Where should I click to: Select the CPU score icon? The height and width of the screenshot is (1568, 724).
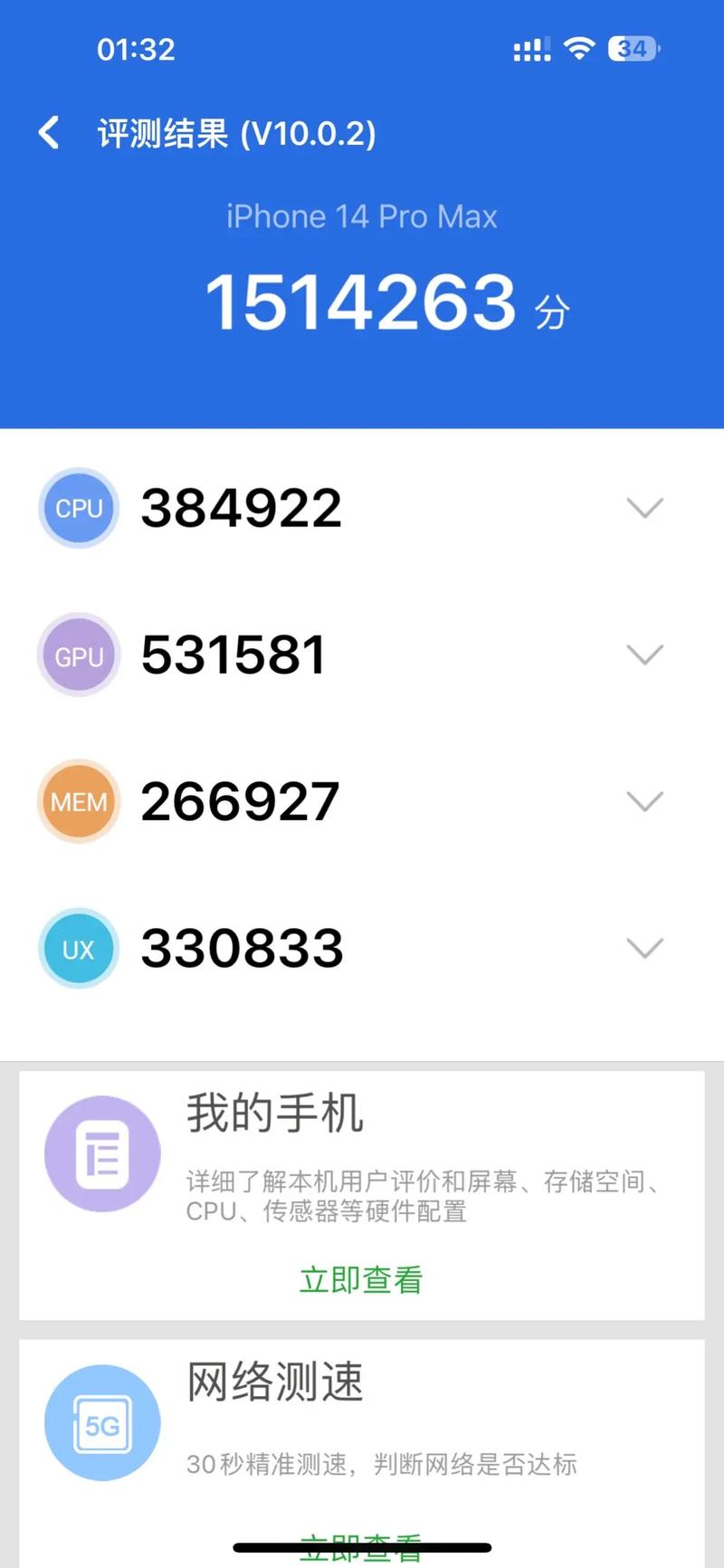[78, 508]
